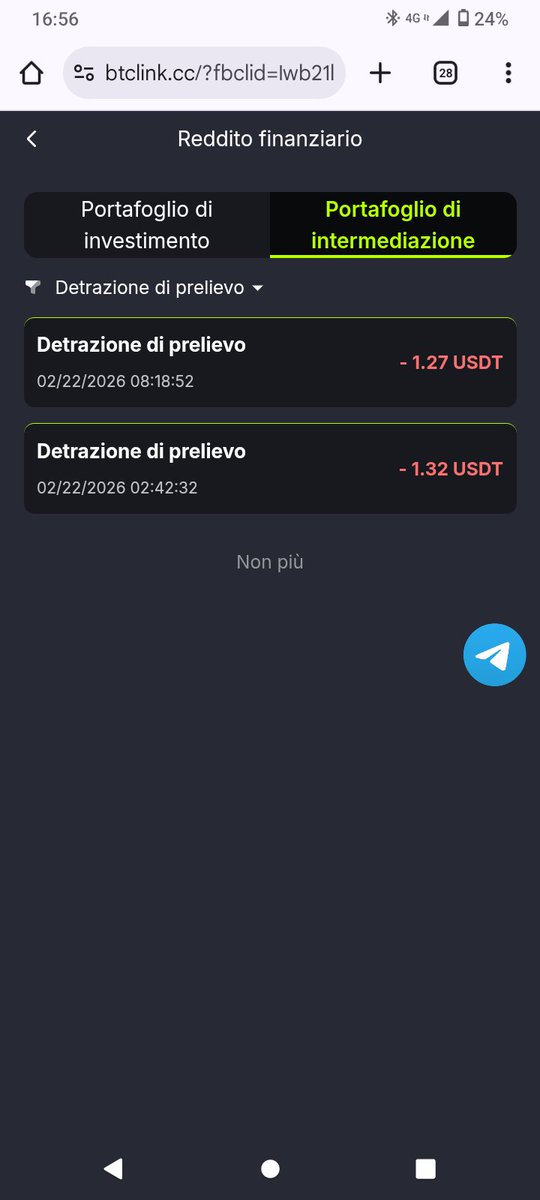
Task: Tap the browser home icon
Action: point(32,73)
